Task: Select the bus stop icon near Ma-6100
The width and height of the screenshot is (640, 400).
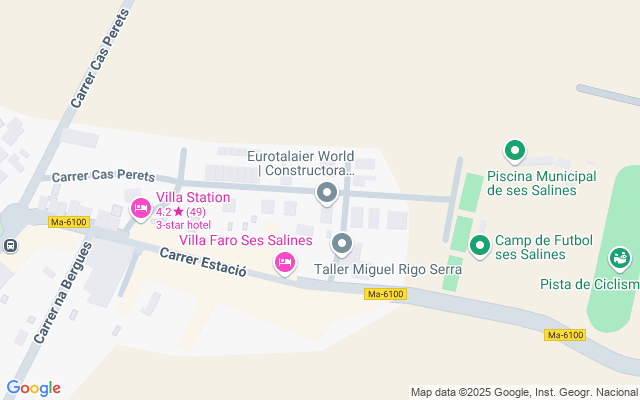Action: (10, 245)
